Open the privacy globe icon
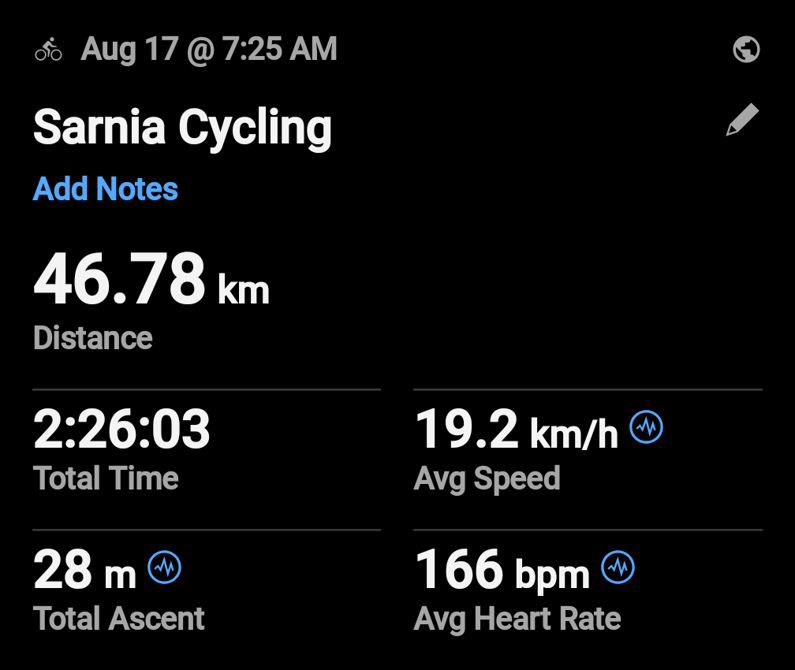Screen dimensions: 795x670 pyautogui.click(x=746, y=50)
